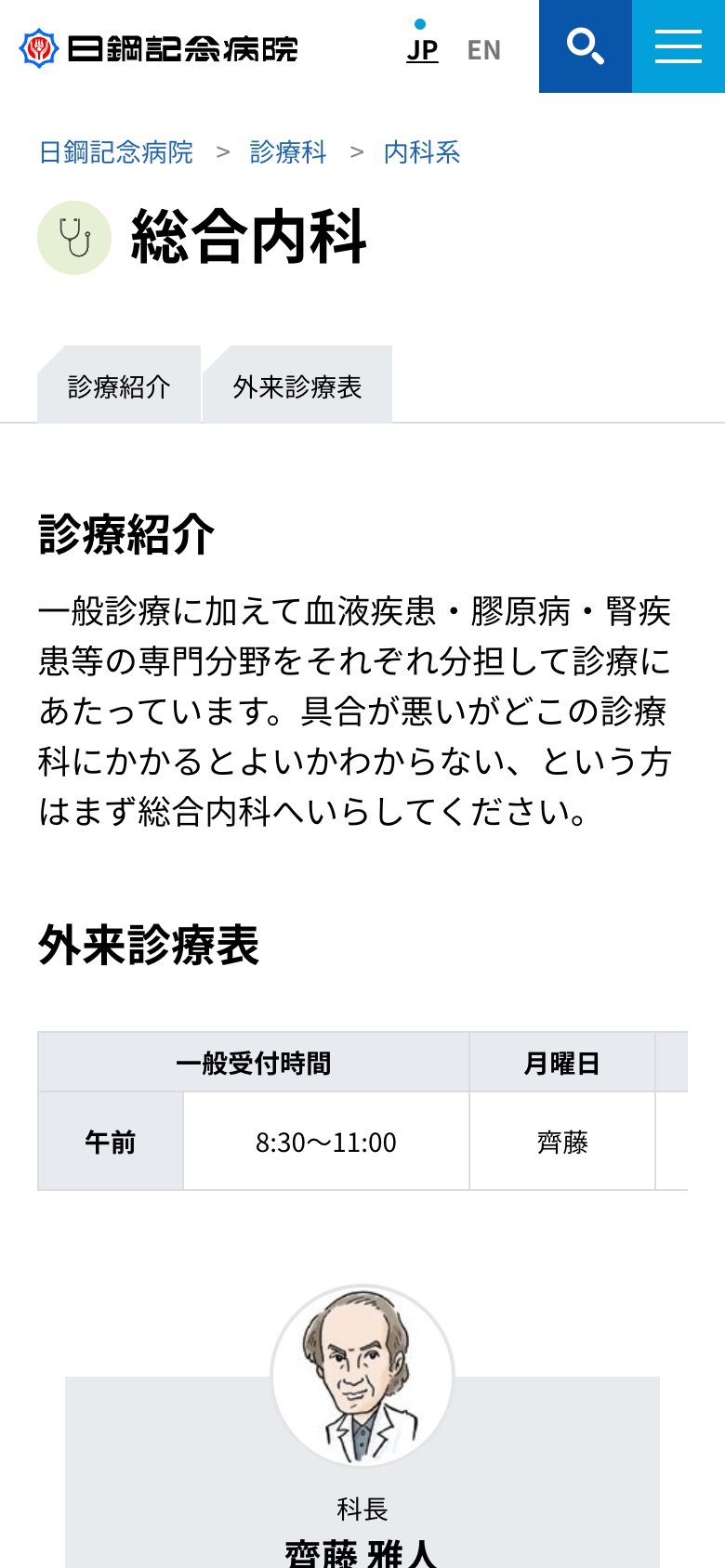This screenshot has width=725, height=1568.
Task: Go to the 日鋼記念病院 breadcrumb link
Action: (x=116, y=152)
